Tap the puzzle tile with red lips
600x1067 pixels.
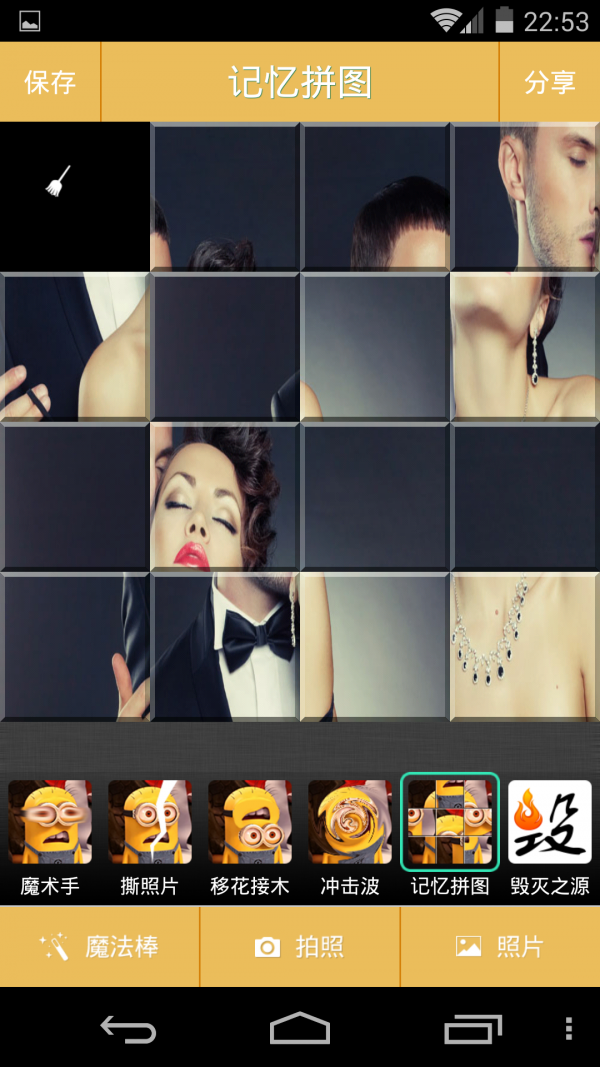(225, 497)
